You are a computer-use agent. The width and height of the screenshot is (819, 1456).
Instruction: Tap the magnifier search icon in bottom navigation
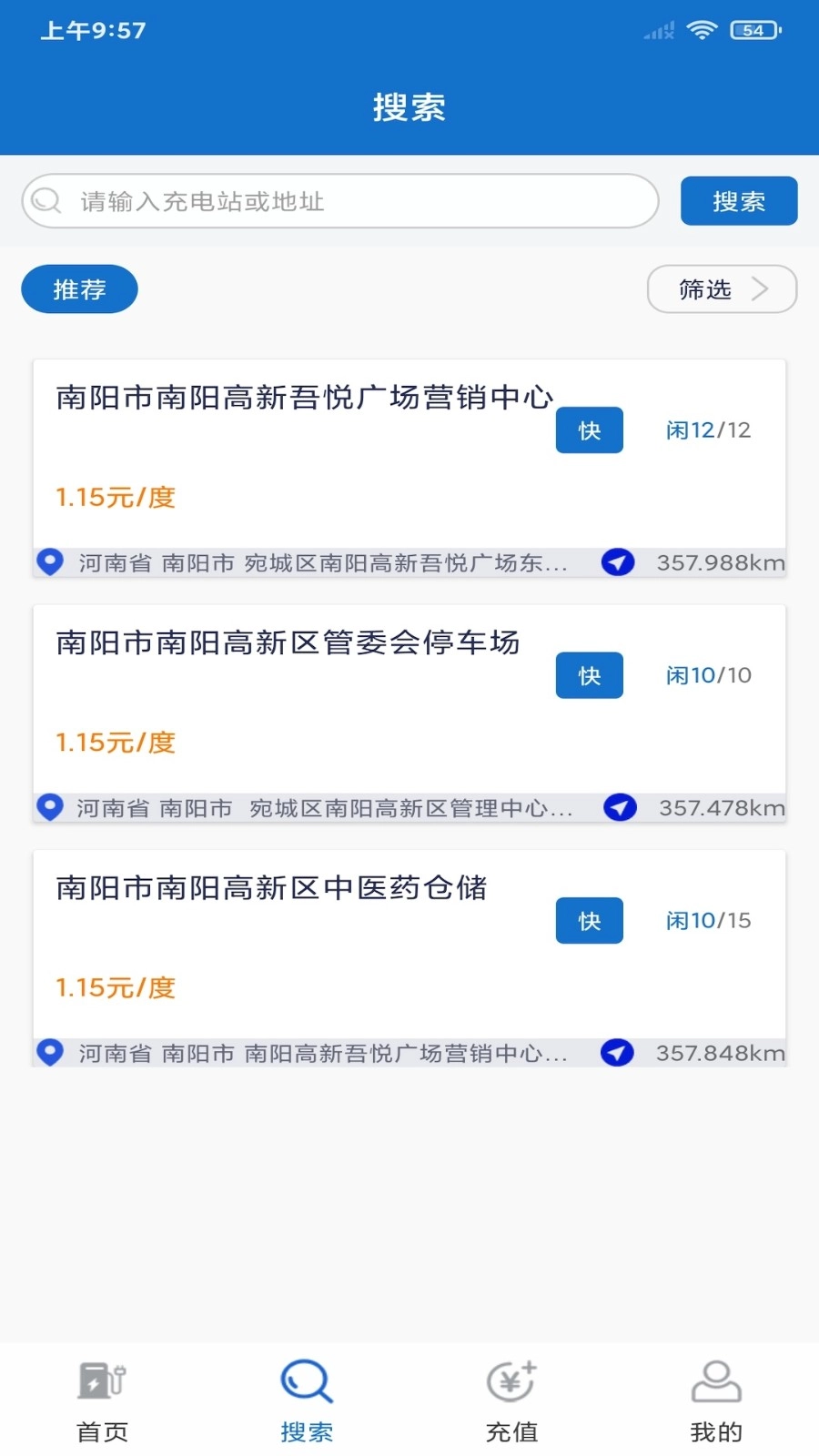(x=307, y=1386)
